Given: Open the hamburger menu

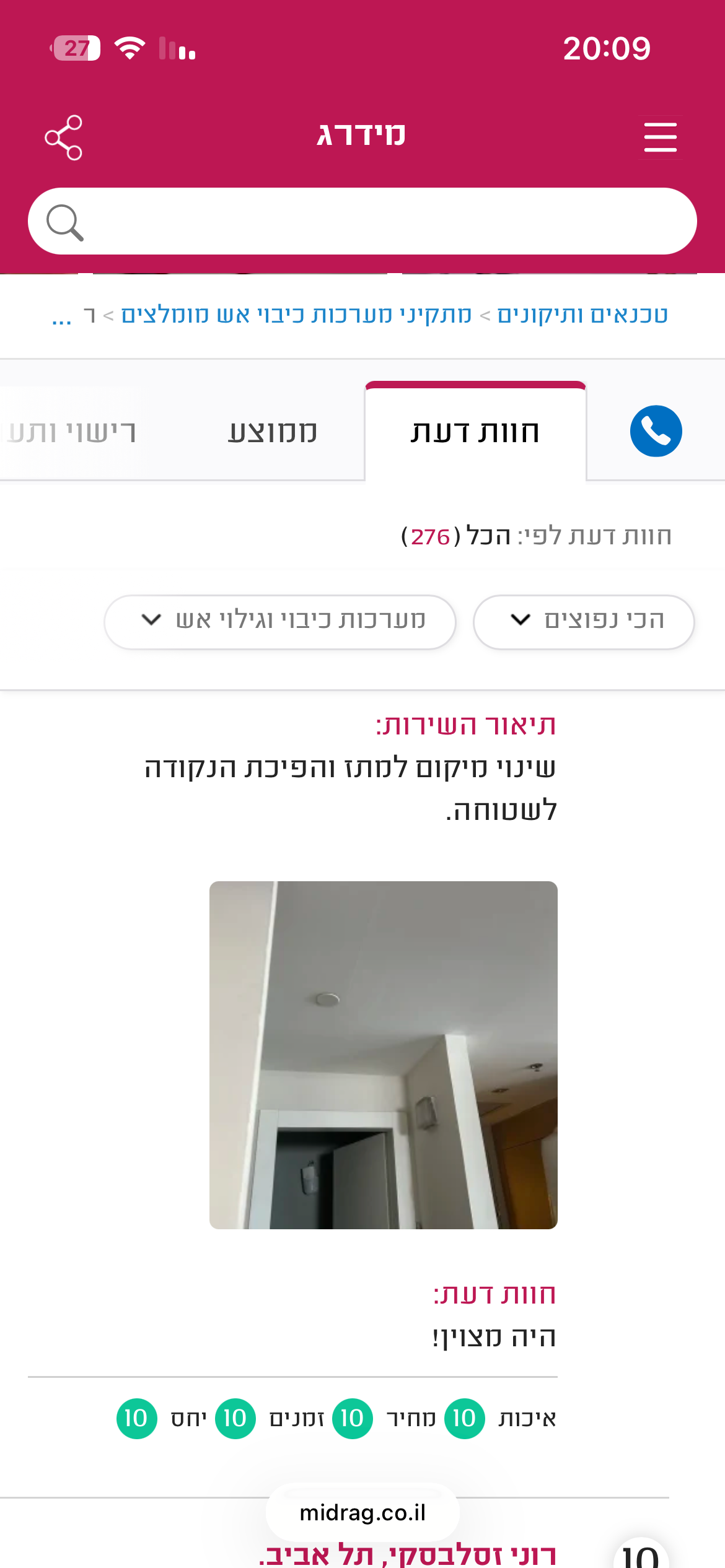Looking at the screenshot, I should coord(660,137).
